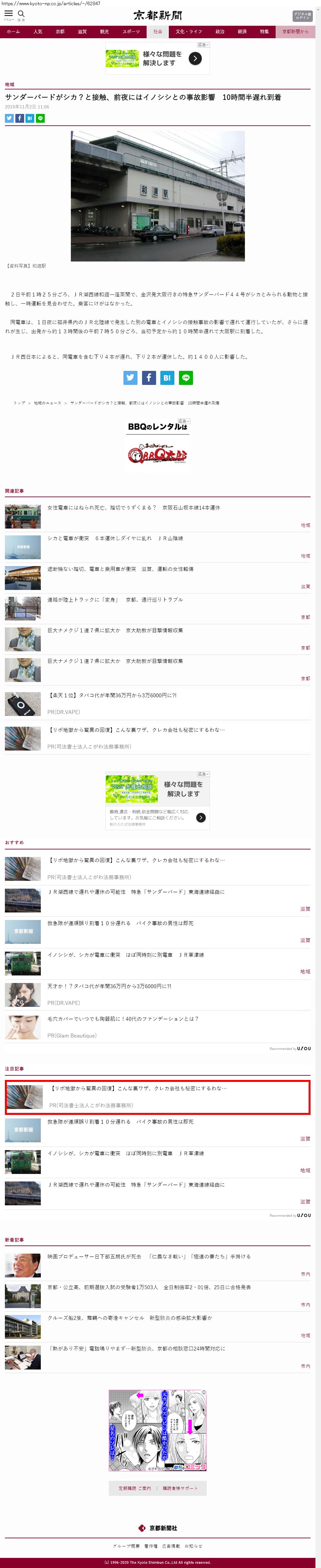This screenshot has width=321, height=1568.
Task: Go to the 文化・ライフ tab
Action: 188,32
